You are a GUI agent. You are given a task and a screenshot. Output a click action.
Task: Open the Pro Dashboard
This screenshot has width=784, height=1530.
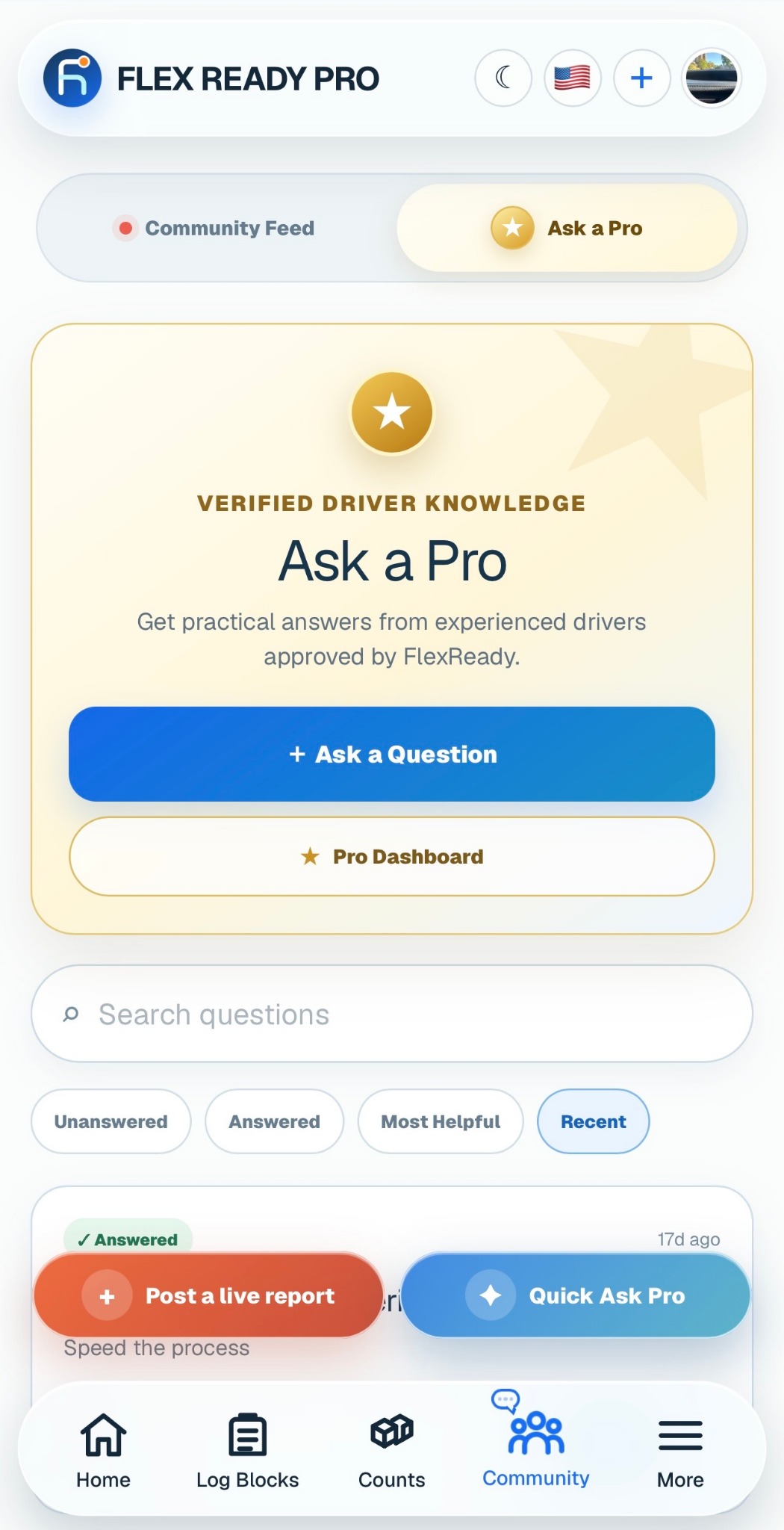tap(392, 856)
